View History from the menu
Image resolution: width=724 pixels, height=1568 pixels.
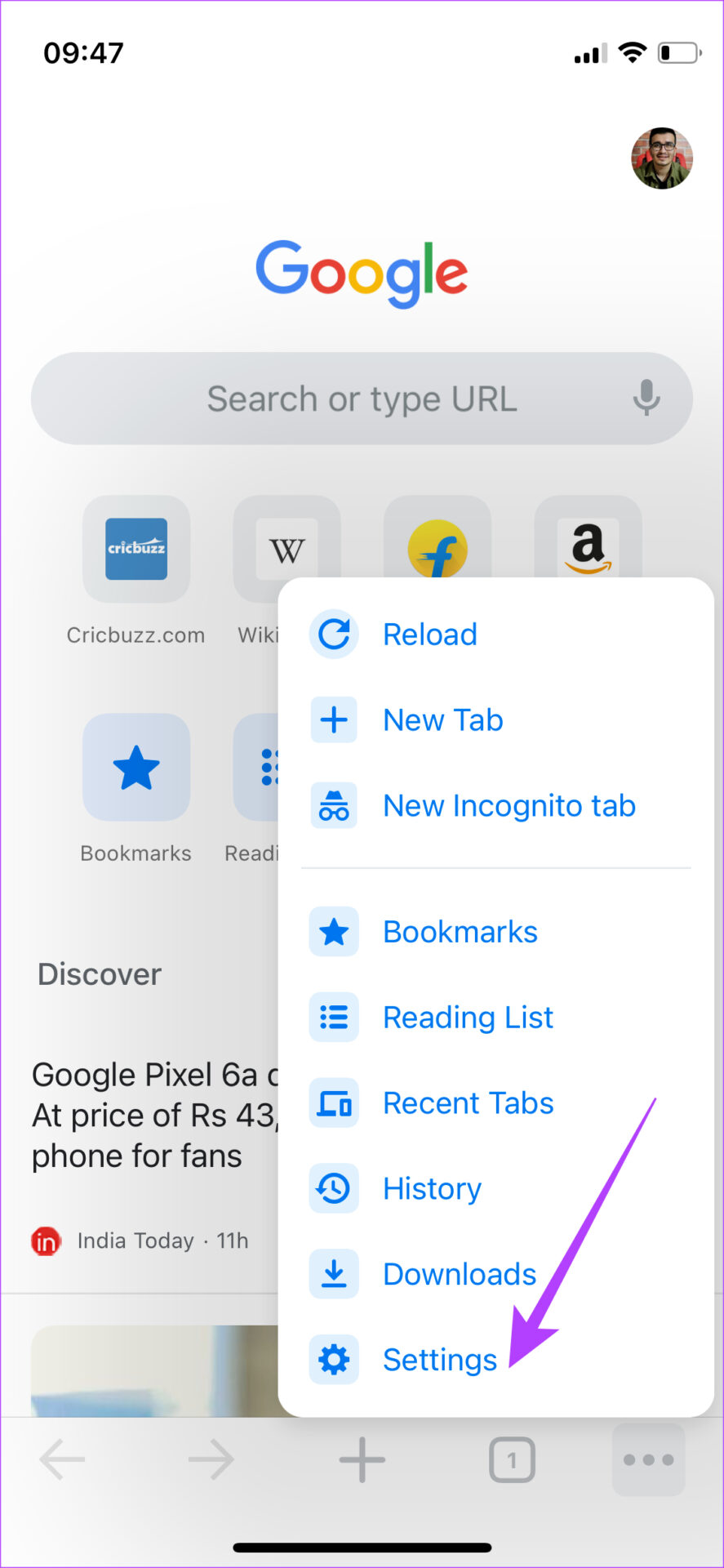coord(432,1188)
